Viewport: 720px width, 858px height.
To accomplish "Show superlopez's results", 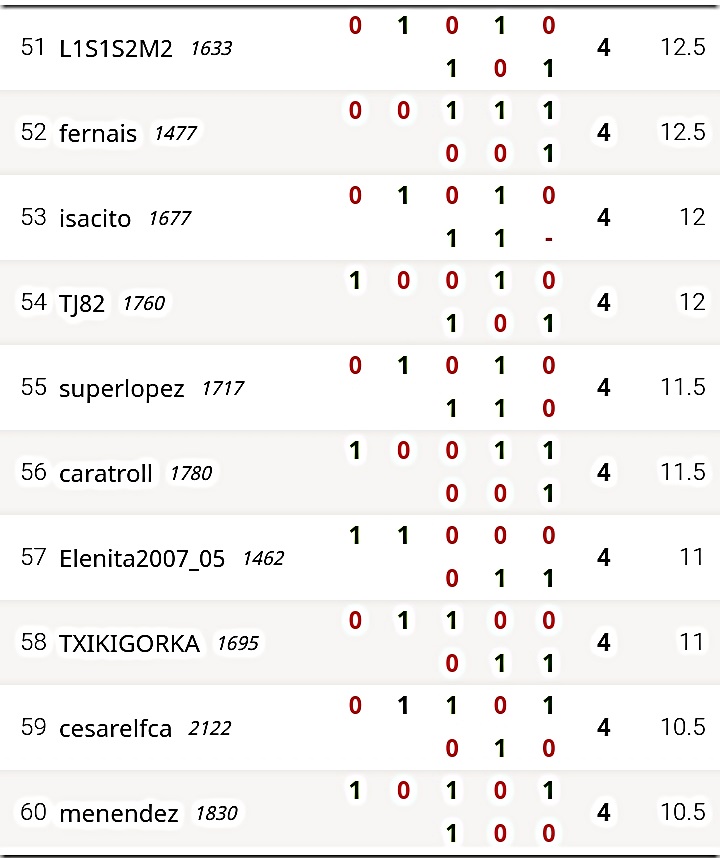I will 122,388.
